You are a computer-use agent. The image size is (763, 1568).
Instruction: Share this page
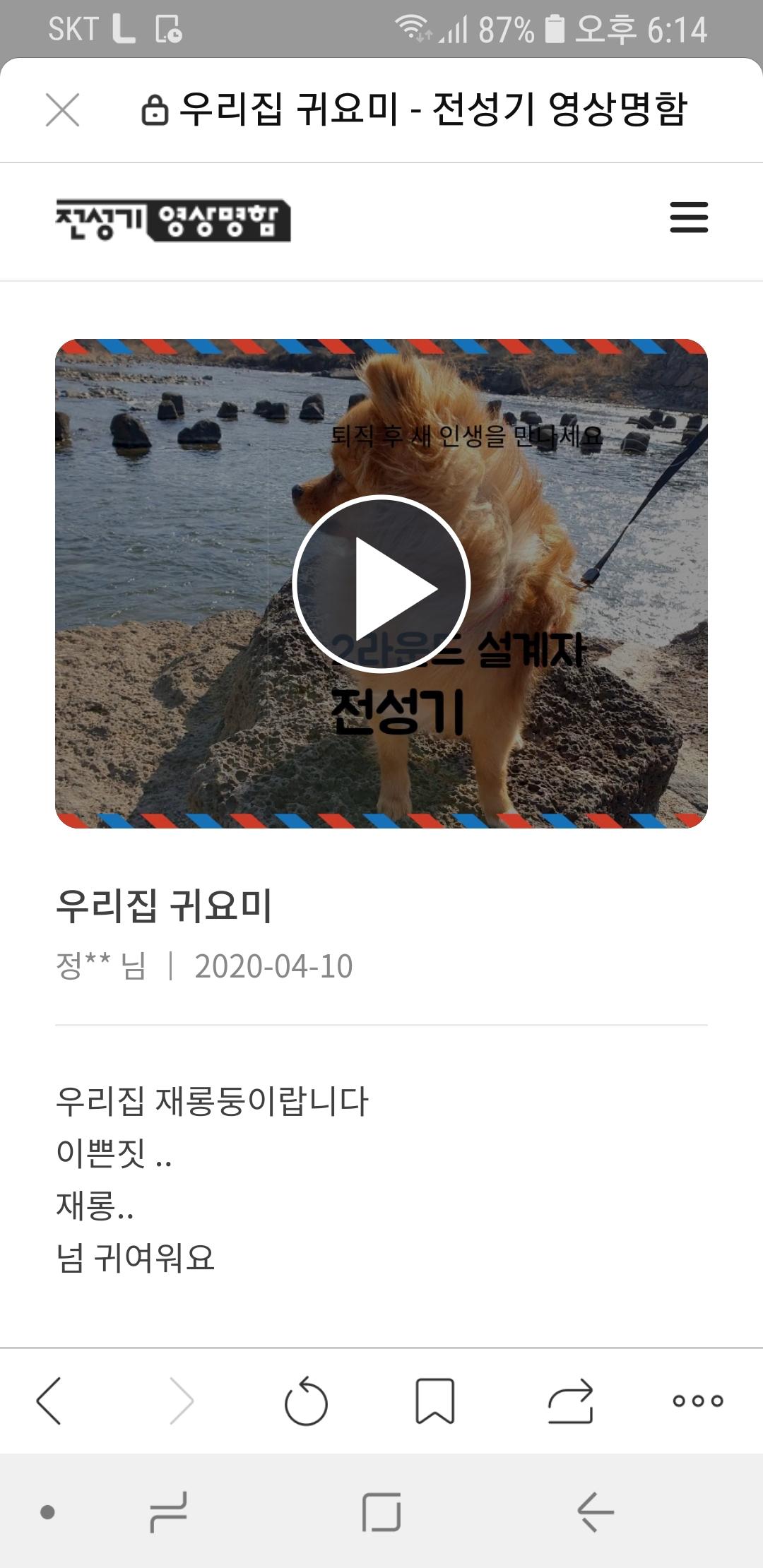click(570, 1401)
